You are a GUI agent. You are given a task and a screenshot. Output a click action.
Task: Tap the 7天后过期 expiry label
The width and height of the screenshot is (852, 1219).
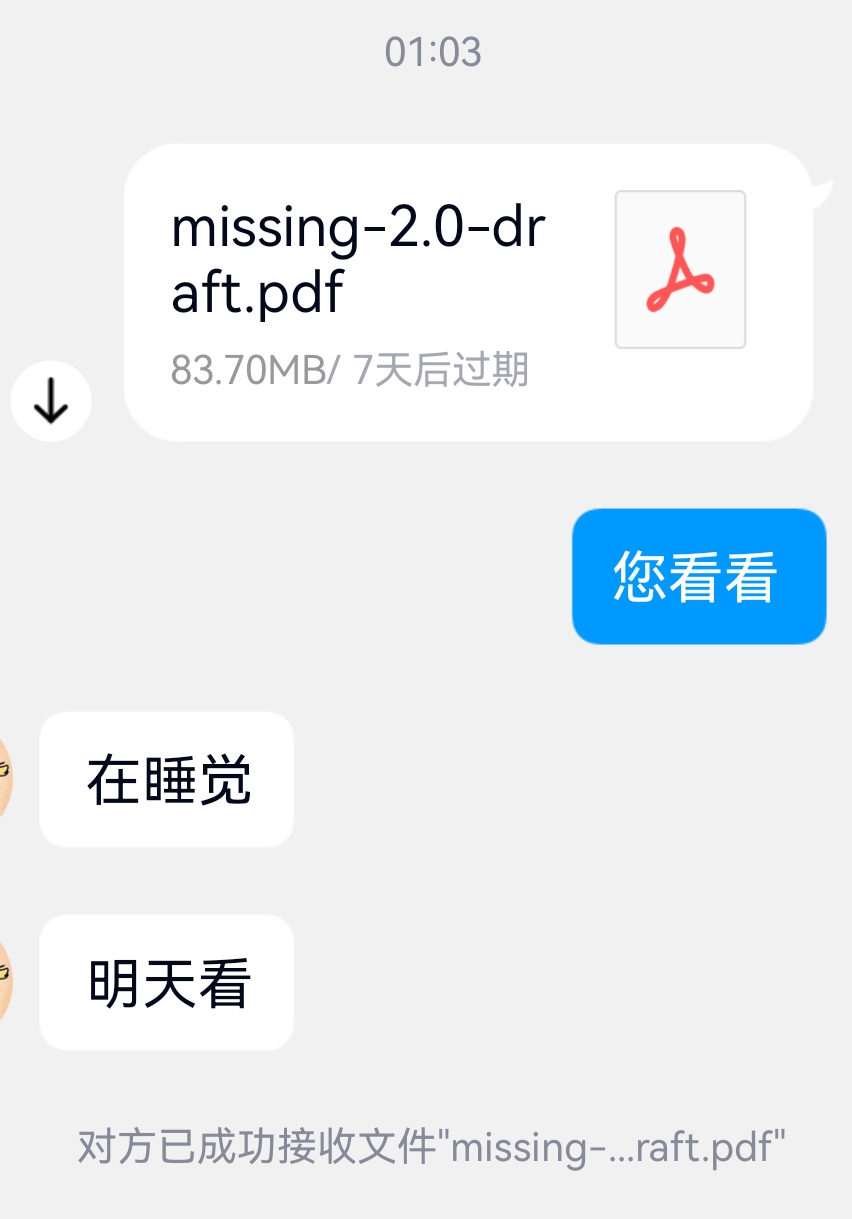[x=440, y=371]
